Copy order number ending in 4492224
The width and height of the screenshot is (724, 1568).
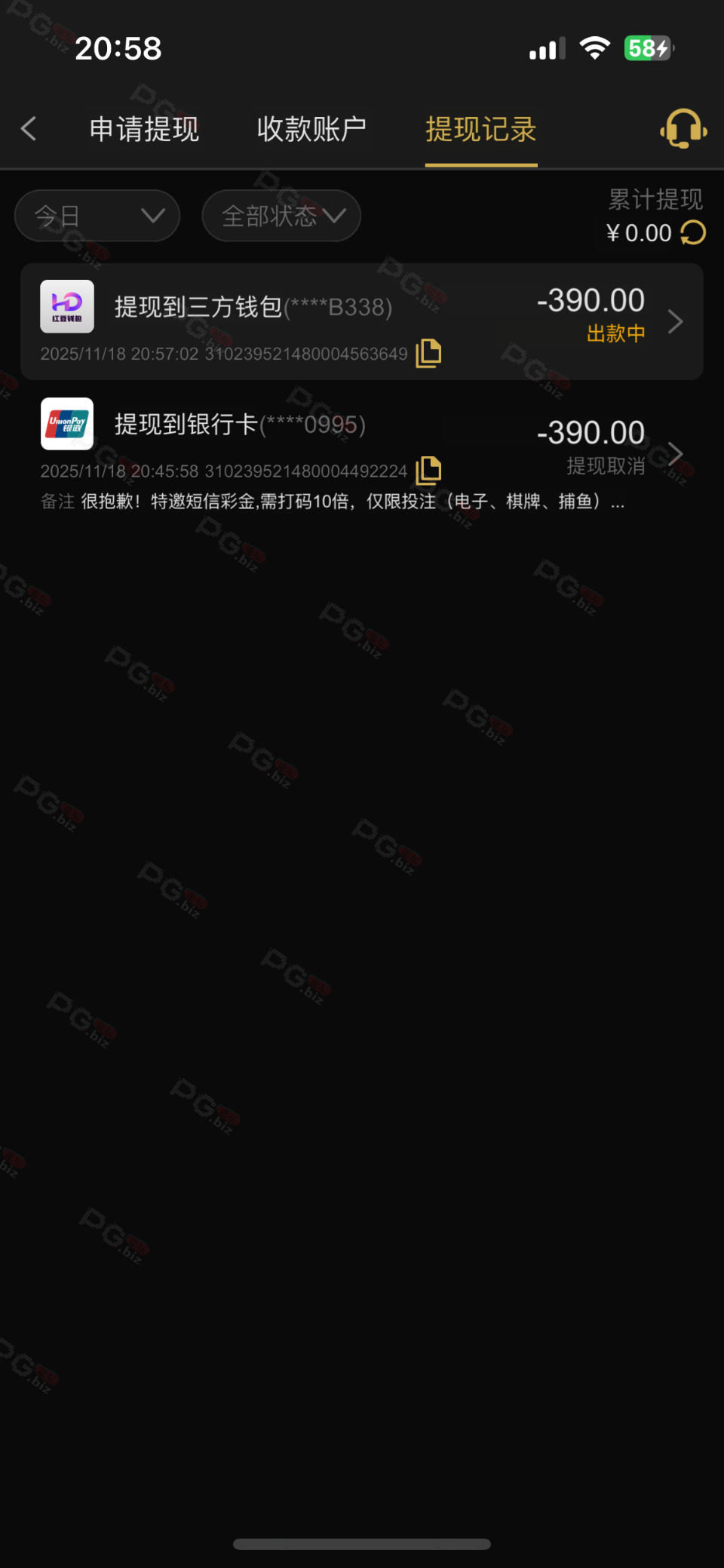428,471
